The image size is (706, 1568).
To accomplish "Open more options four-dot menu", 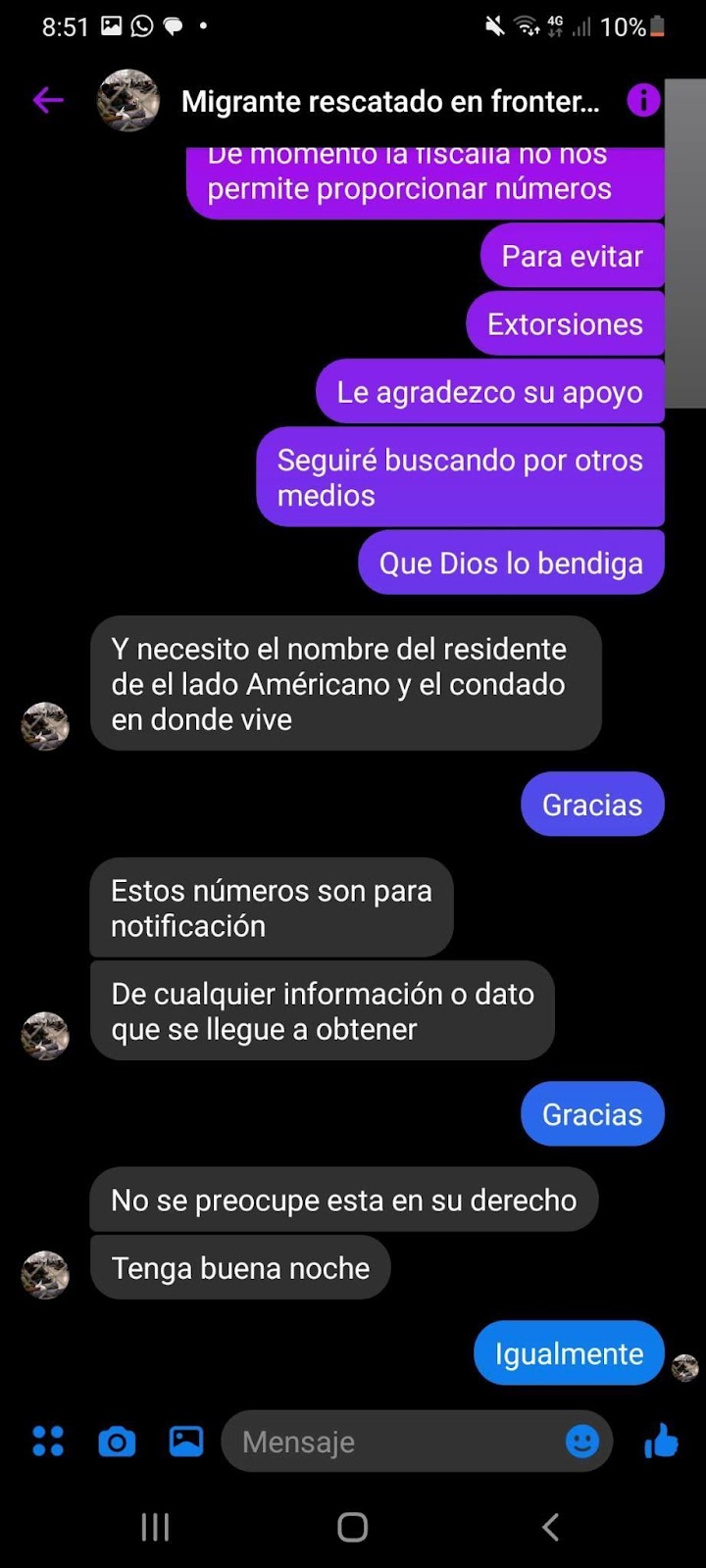I will (x=48, y=1441).
